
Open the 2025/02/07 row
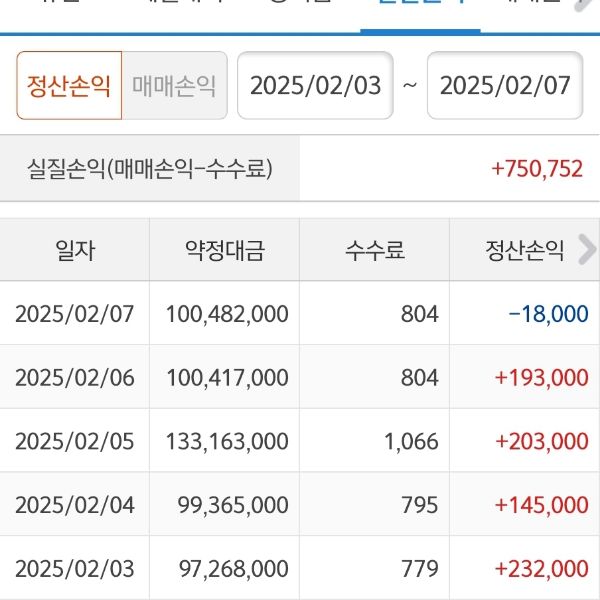pos(300,314)
